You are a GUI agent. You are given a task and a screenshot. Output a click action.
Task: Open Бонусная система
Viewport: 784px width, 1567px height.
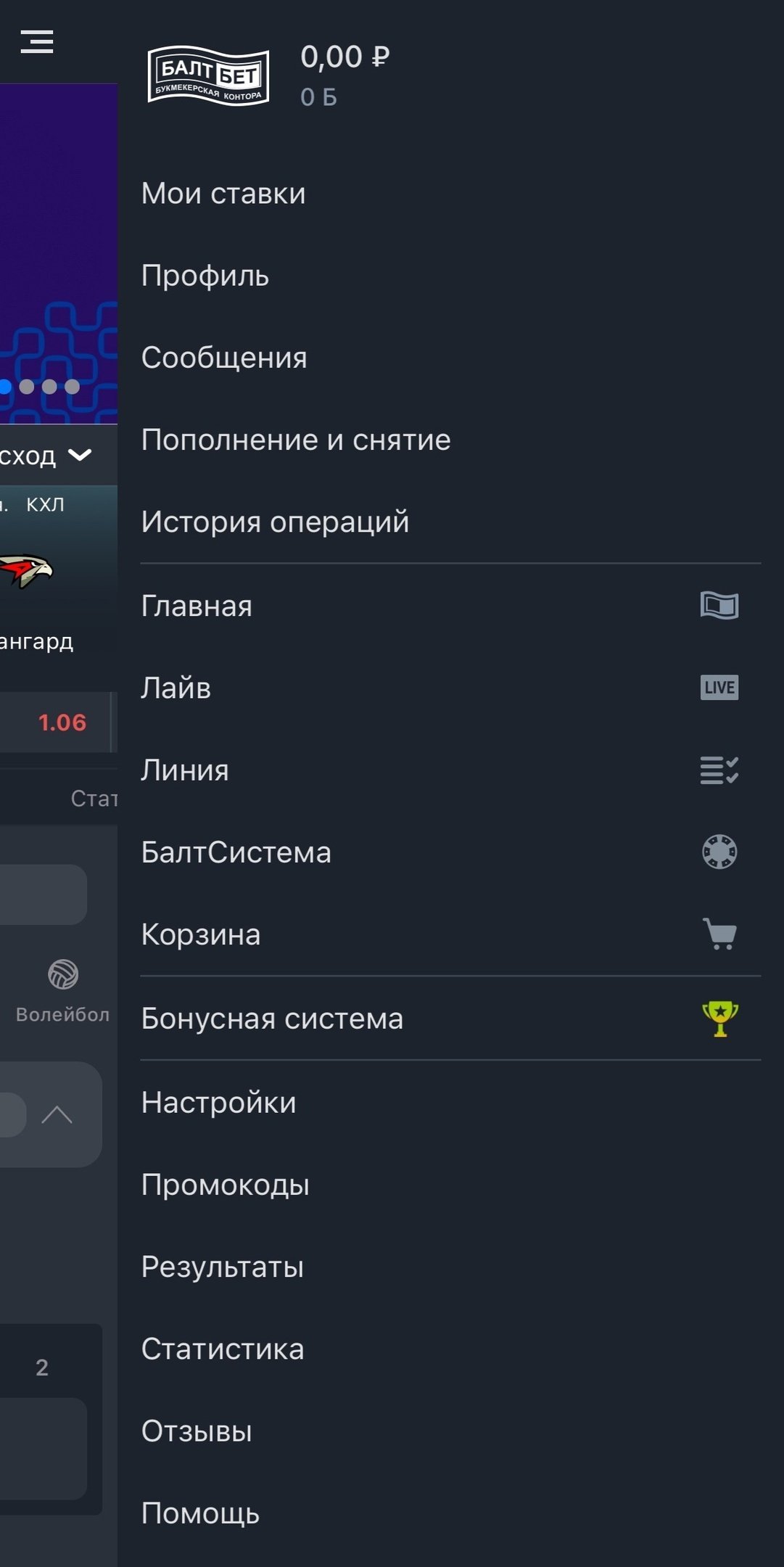coord(272,1019)
